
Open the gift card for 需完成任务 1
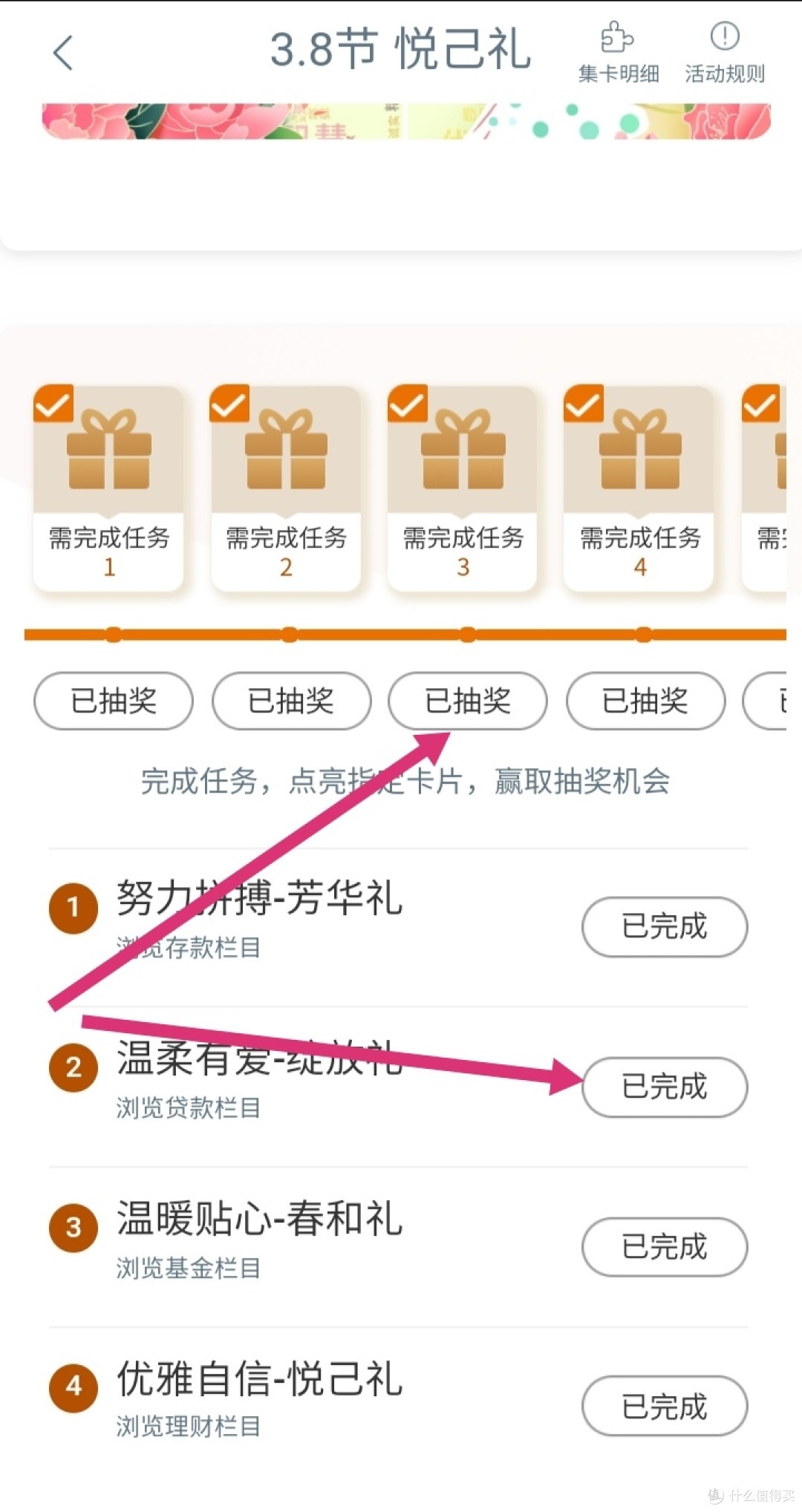pyautogui.click(x=108, y=488)
